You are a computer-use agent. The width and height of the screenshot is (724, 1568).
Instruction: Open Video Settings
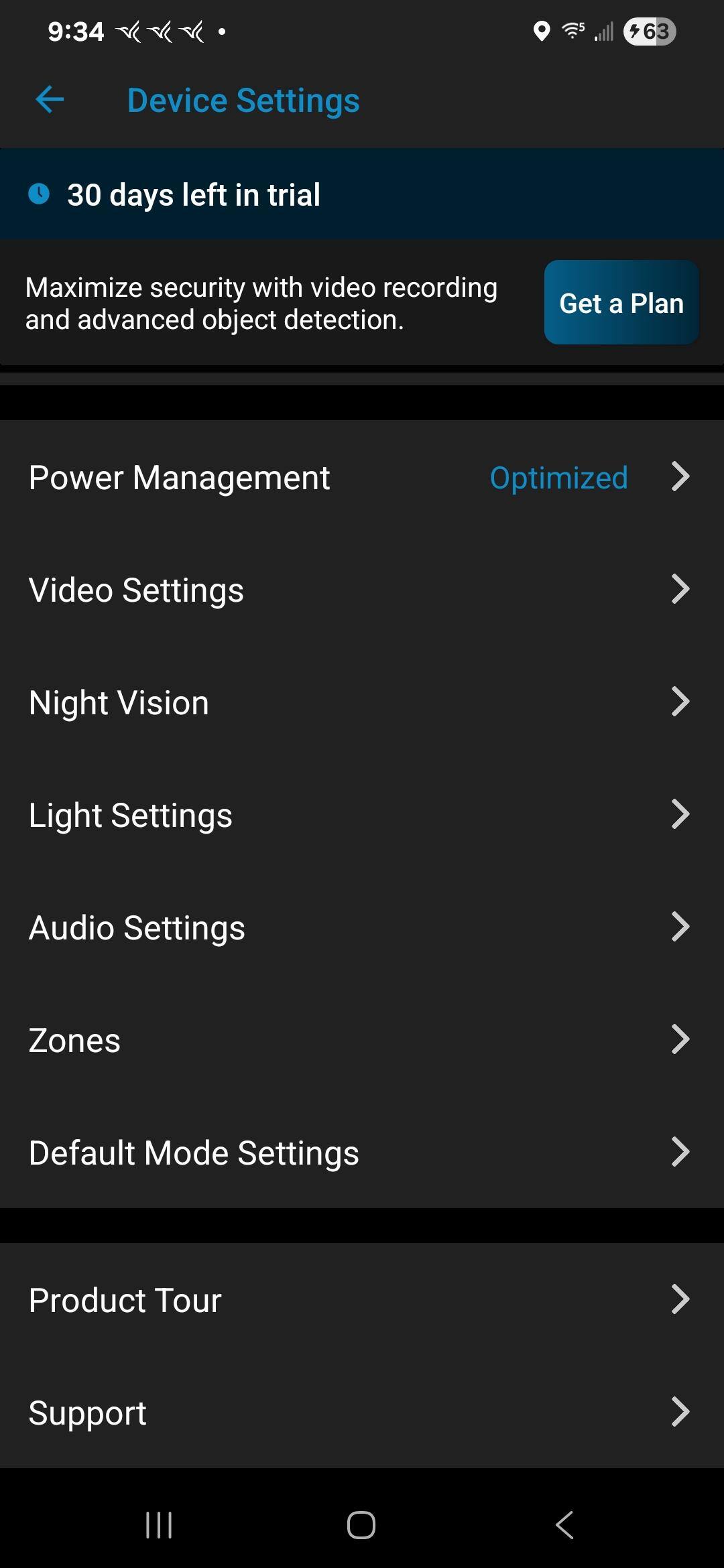click(x=362, y=590)
